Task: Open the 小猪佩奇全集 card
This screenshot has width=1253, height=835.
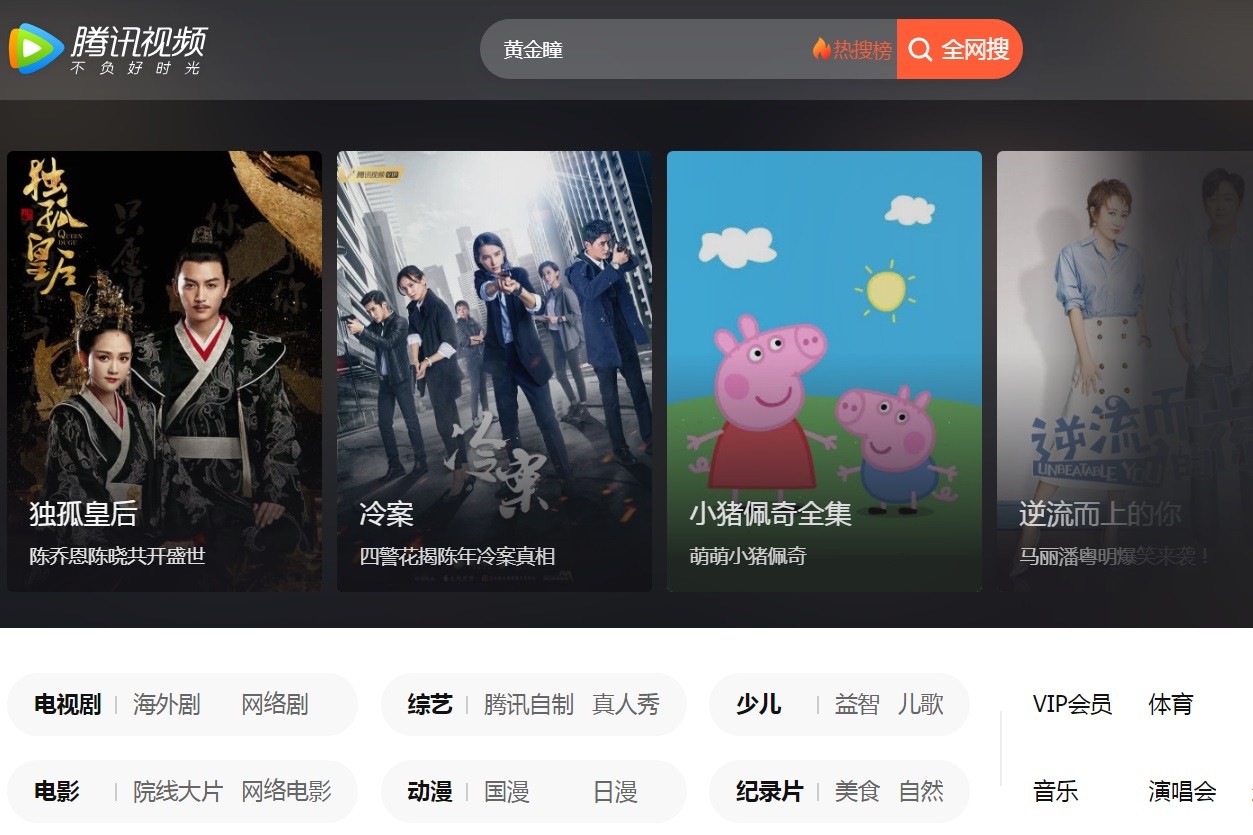Action: tap(824, 371)
